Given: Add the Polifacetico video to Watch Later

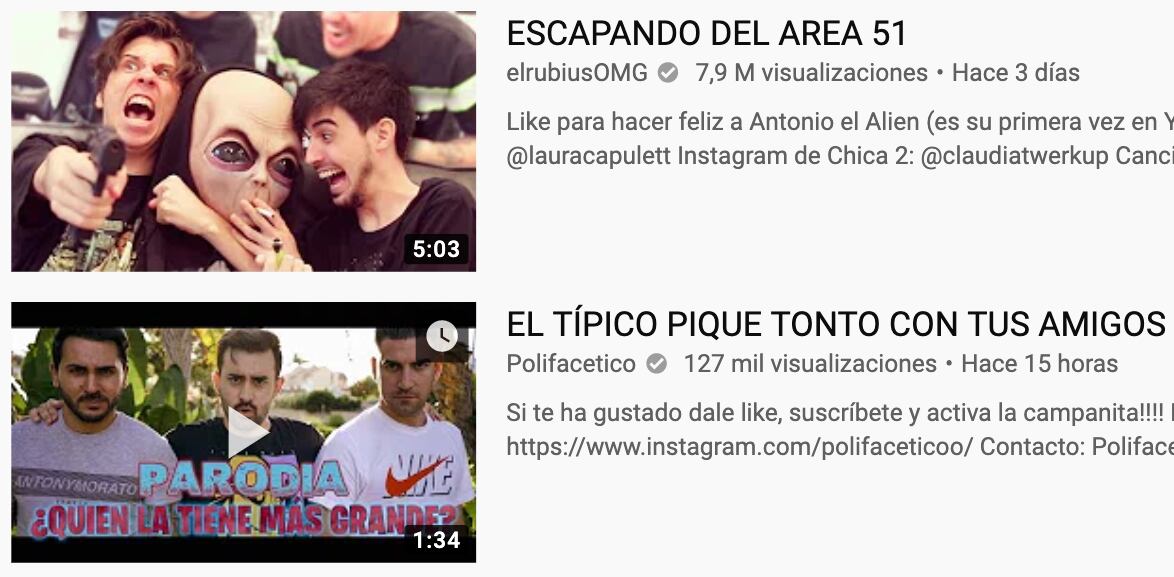Looking at the screenshot, I should click(x=442, y=336).
